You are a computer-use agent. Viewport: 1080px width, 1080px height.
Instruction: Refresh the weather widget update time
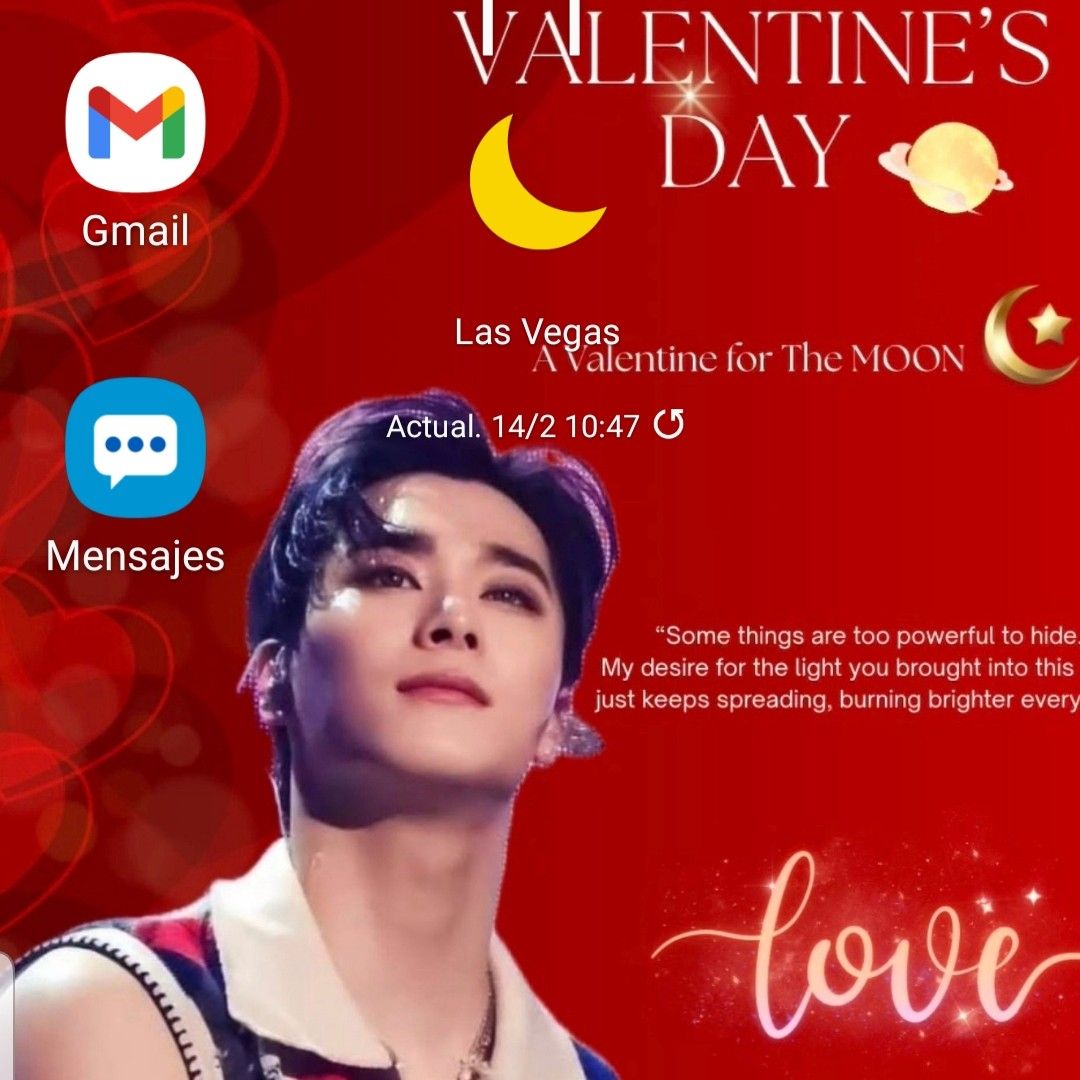(668, 426)
